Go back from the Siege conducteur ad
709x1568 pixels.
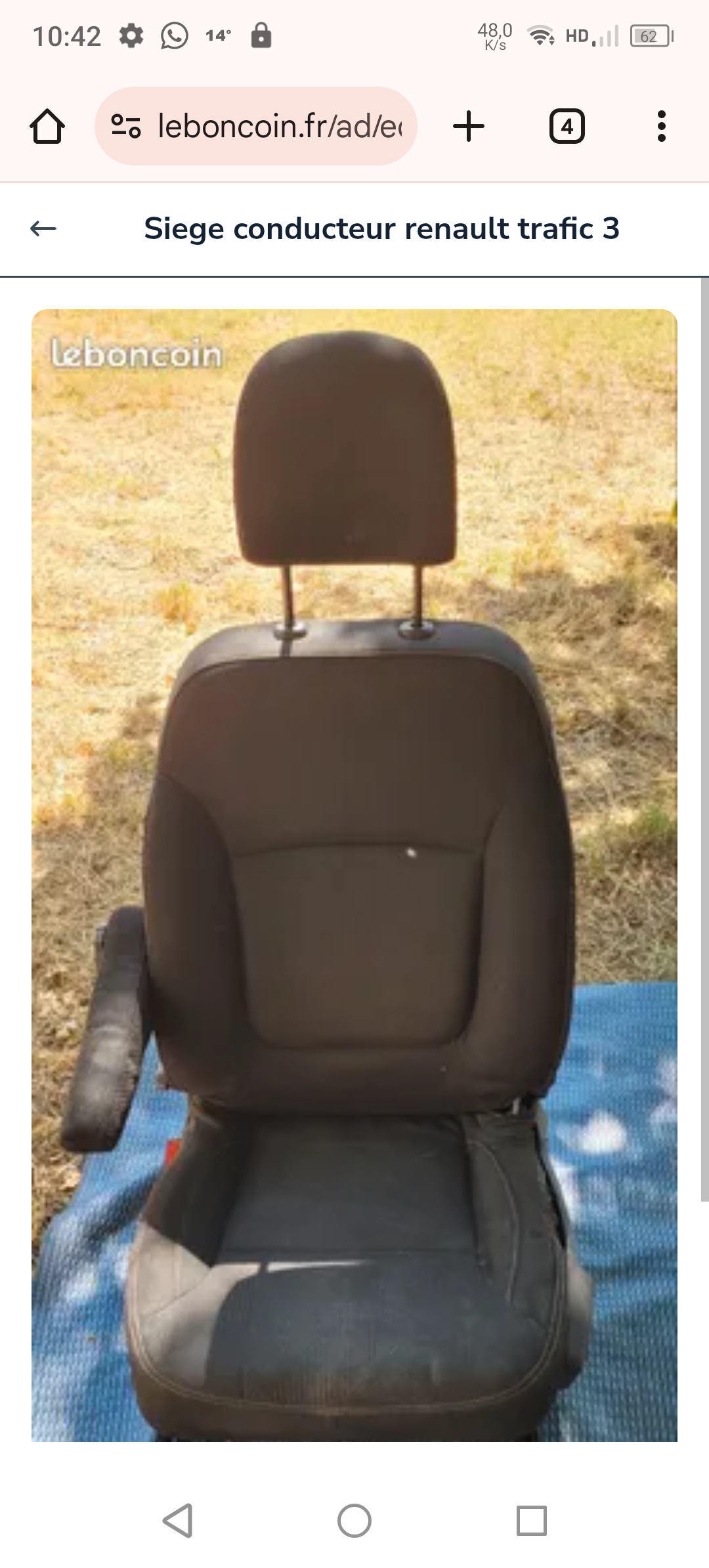[x=43, y=229]
